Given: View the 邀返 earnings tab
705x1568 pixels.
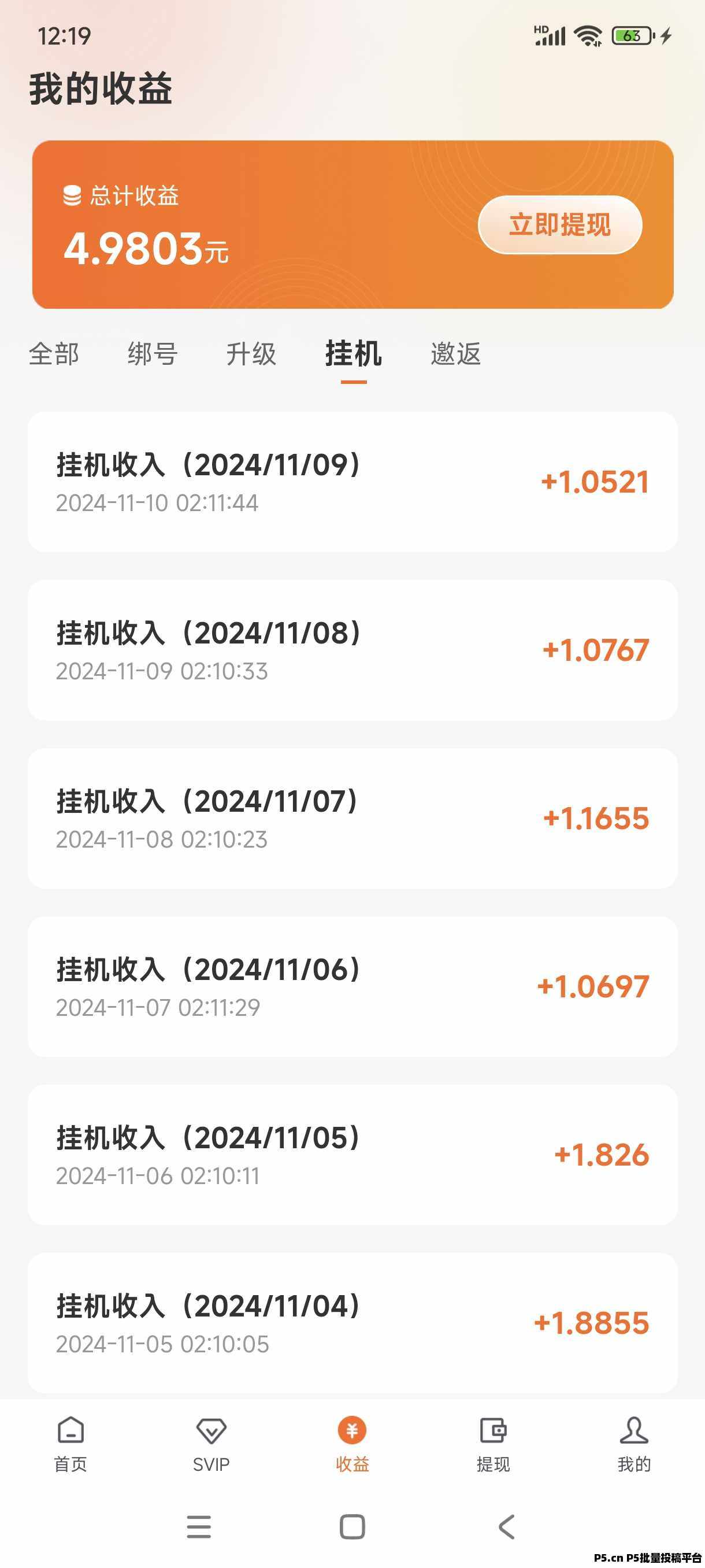Looking at the screenshot, I should [455, 354].
